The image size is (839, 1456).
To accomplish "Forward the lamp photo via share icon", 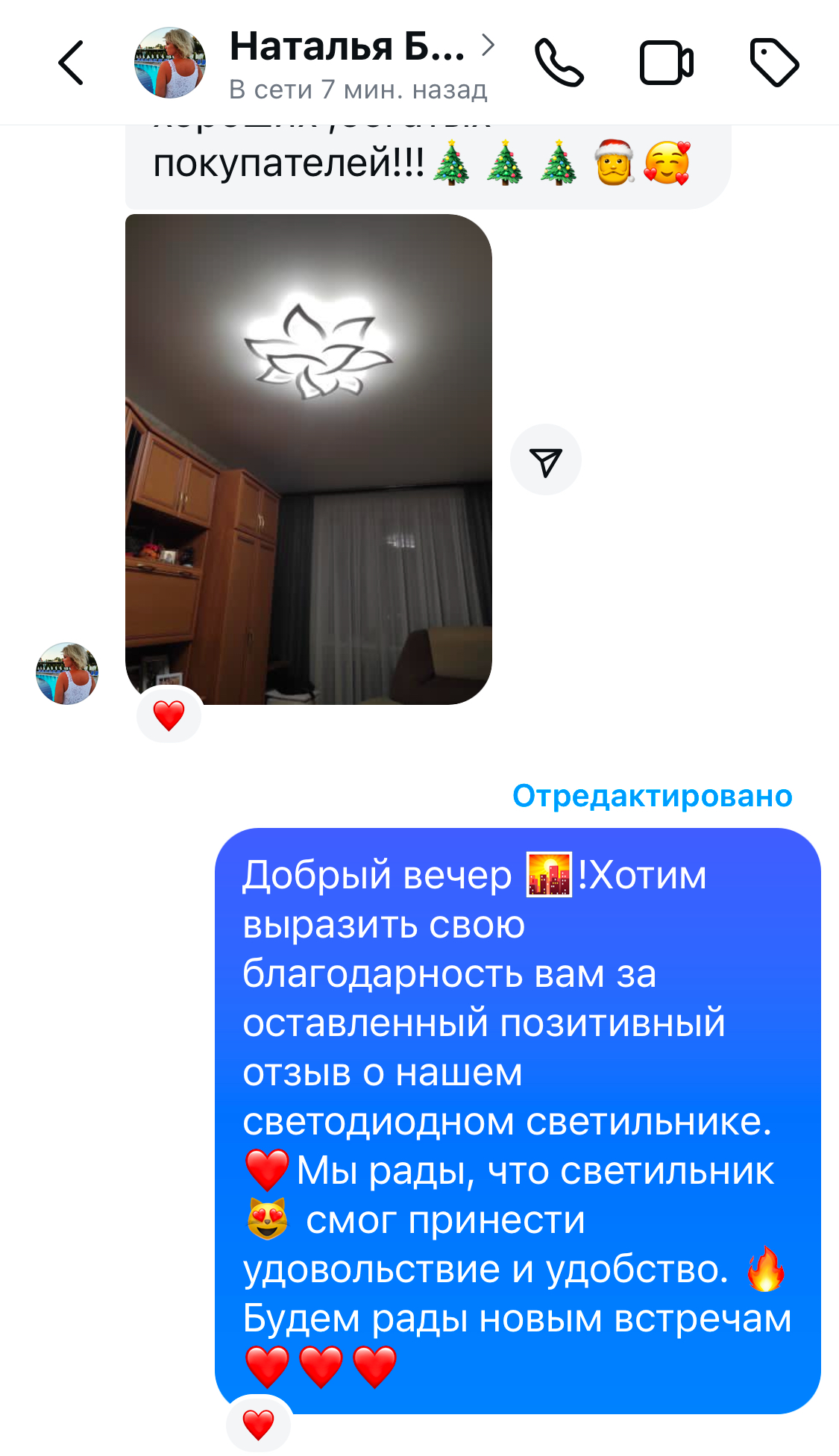I will pos(545,460).
